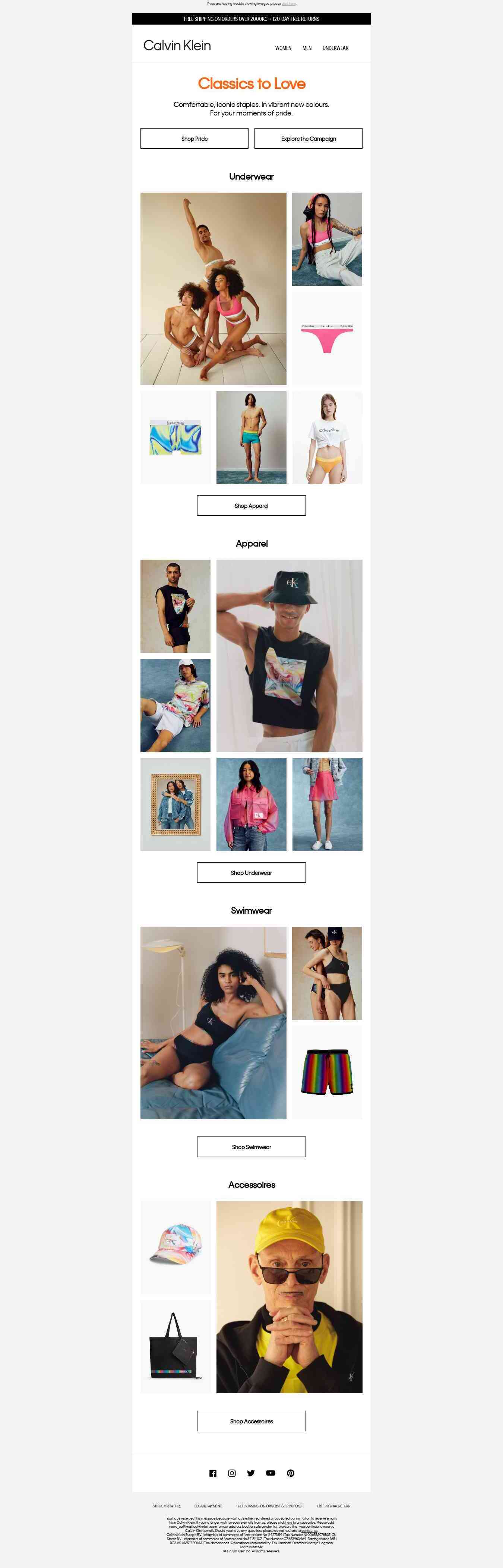Select Explore the Campaign
The width and height of the screenshot is (503, 1568).
pyautogui.click(x=308, y=139)
